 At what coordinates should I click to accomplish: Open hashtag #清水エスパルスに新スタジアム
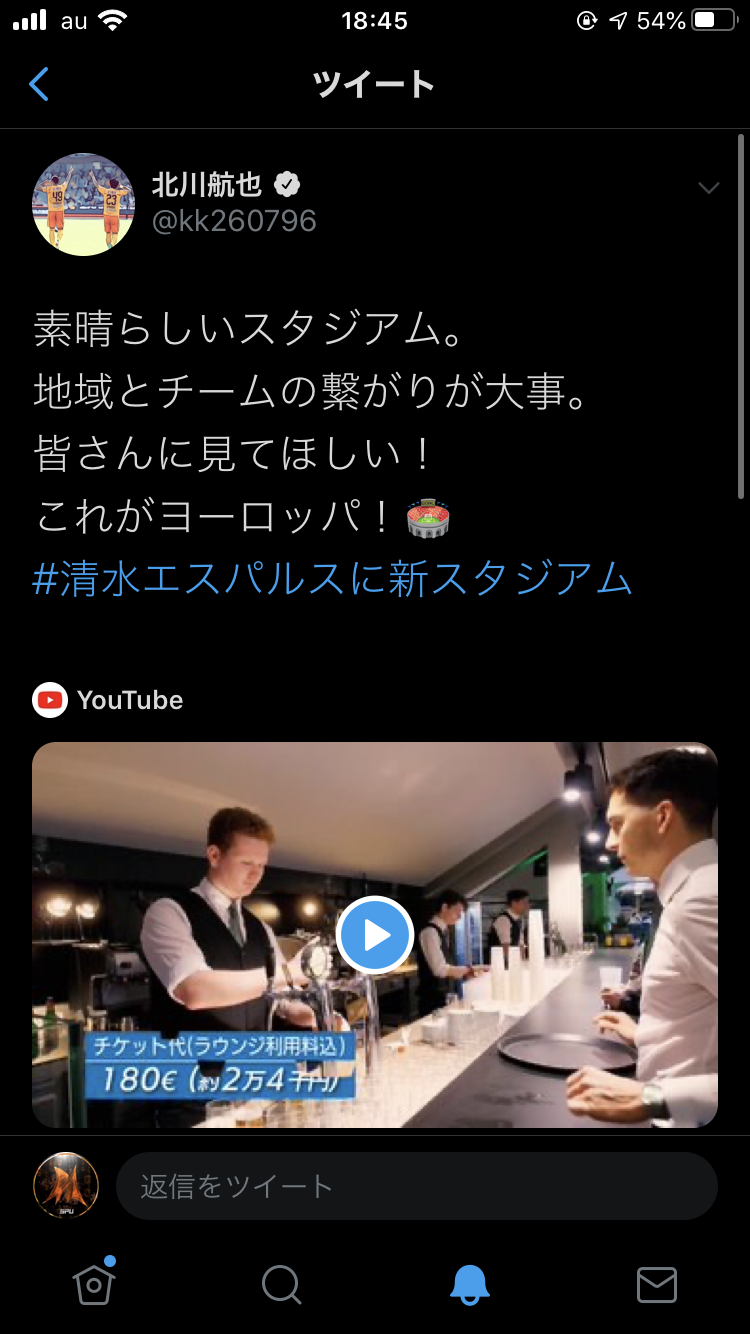coord(333,579)
